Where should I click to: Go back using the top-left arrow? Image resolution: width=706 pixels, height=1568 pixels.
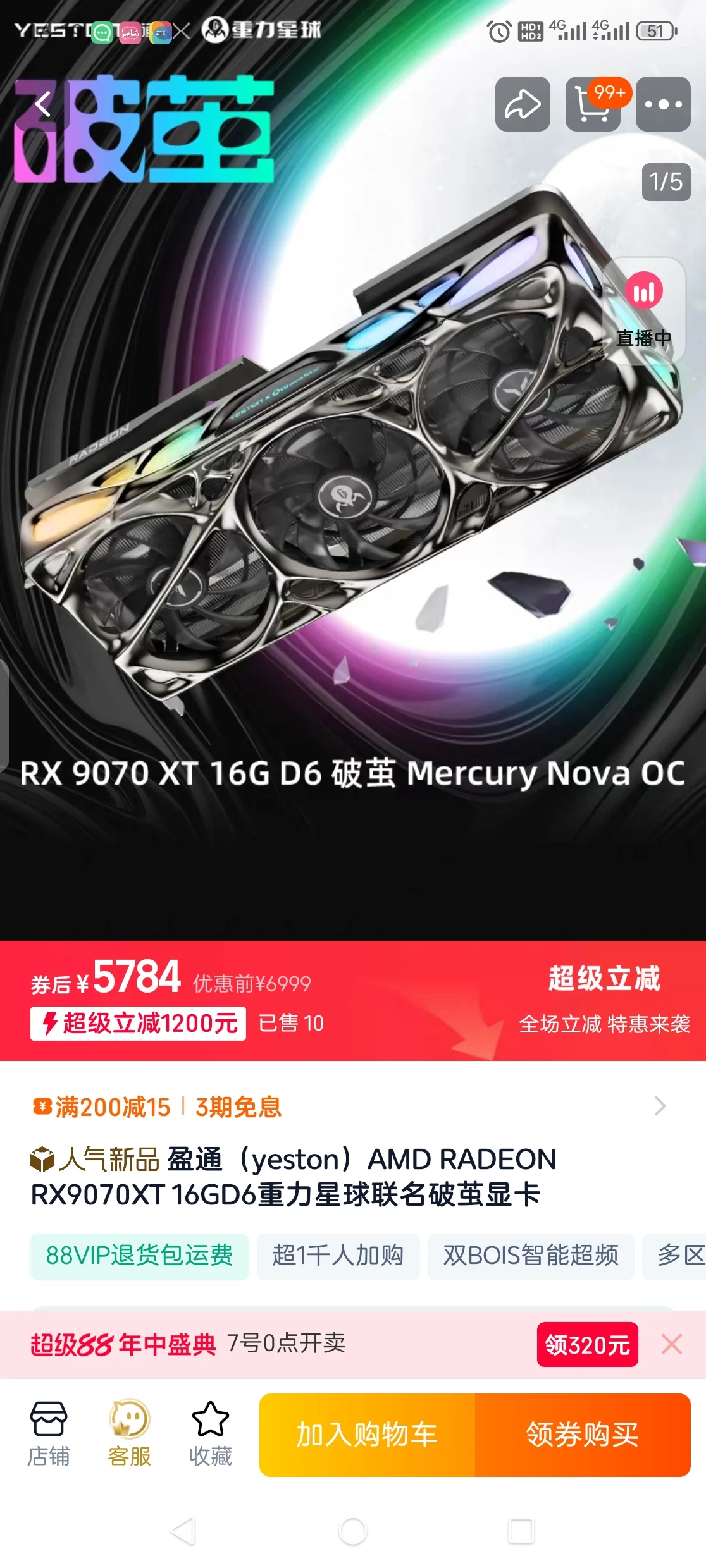pos(42,104)
